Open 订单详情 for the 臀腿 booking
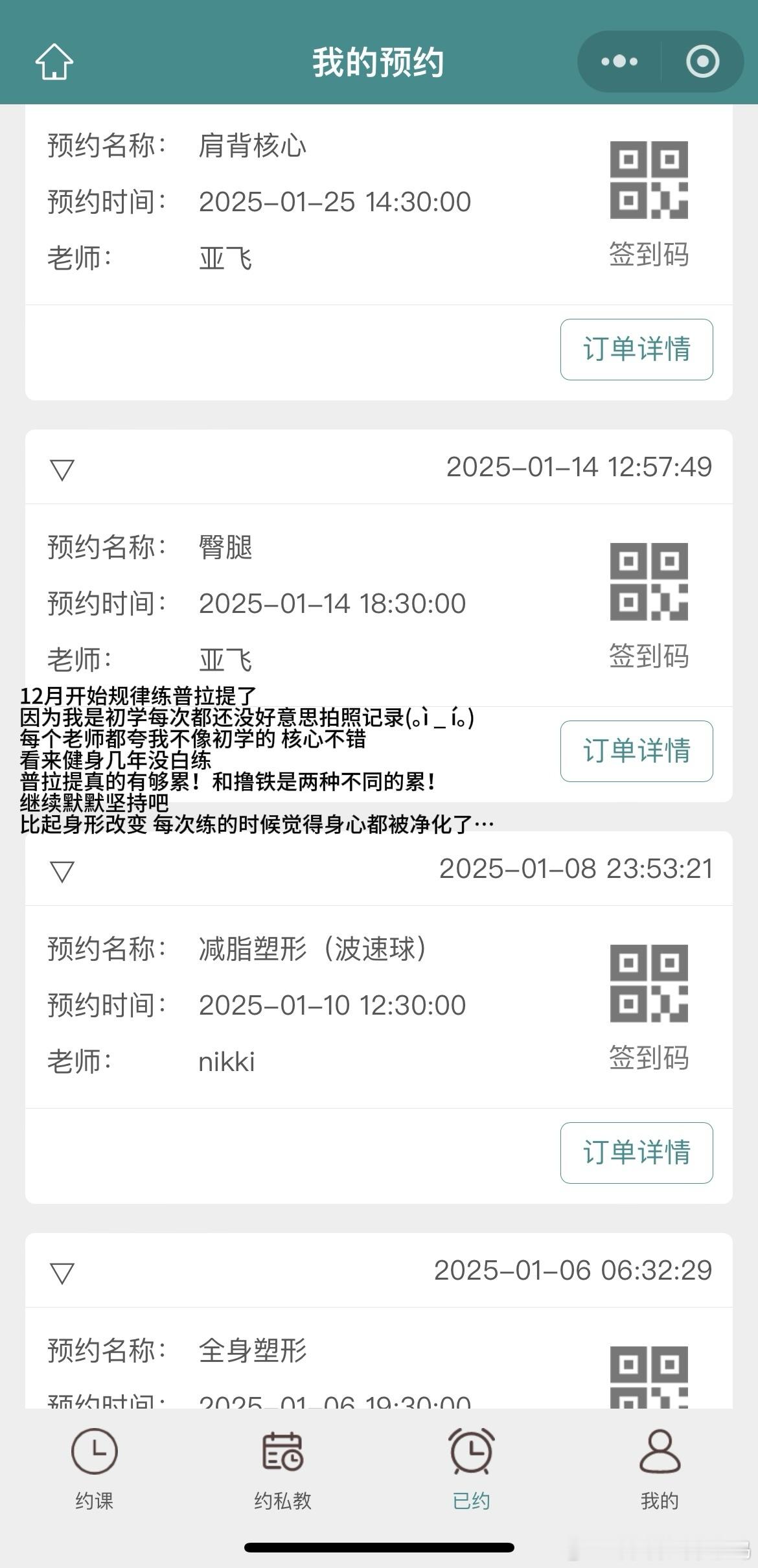This screenshot has width=758, height=1568. [x=636, y=751]
